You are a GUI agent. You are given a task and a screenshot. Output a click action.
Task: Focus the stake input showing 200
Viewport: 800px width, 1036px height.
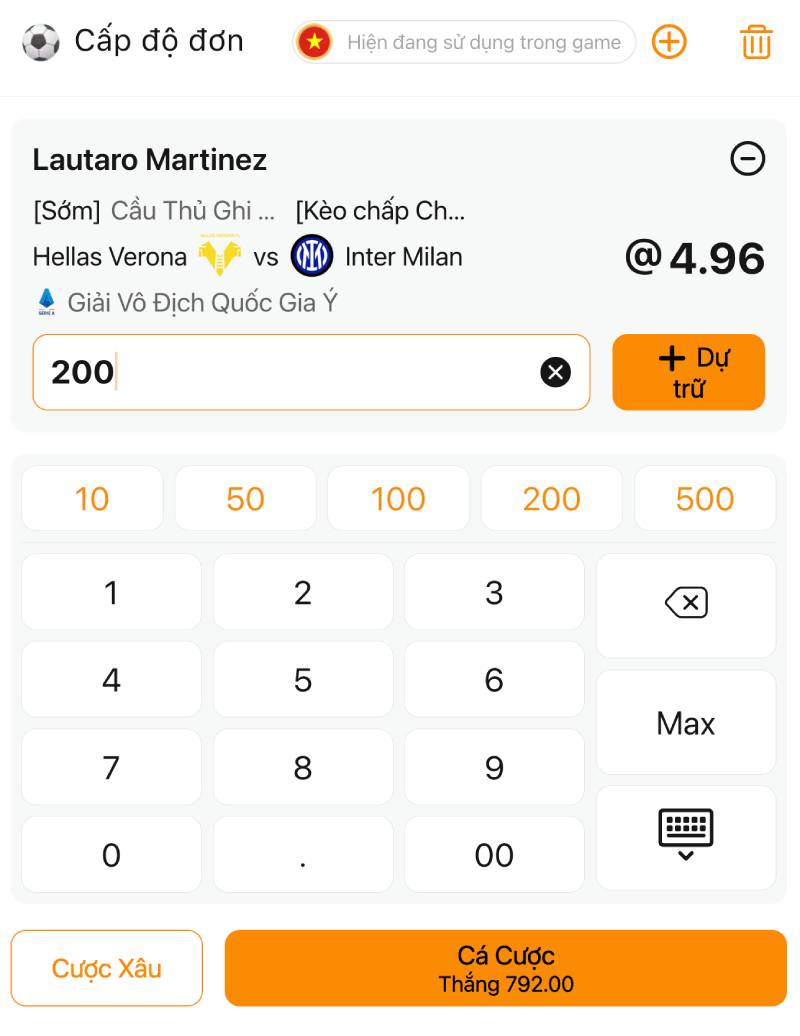click(290, 372)
